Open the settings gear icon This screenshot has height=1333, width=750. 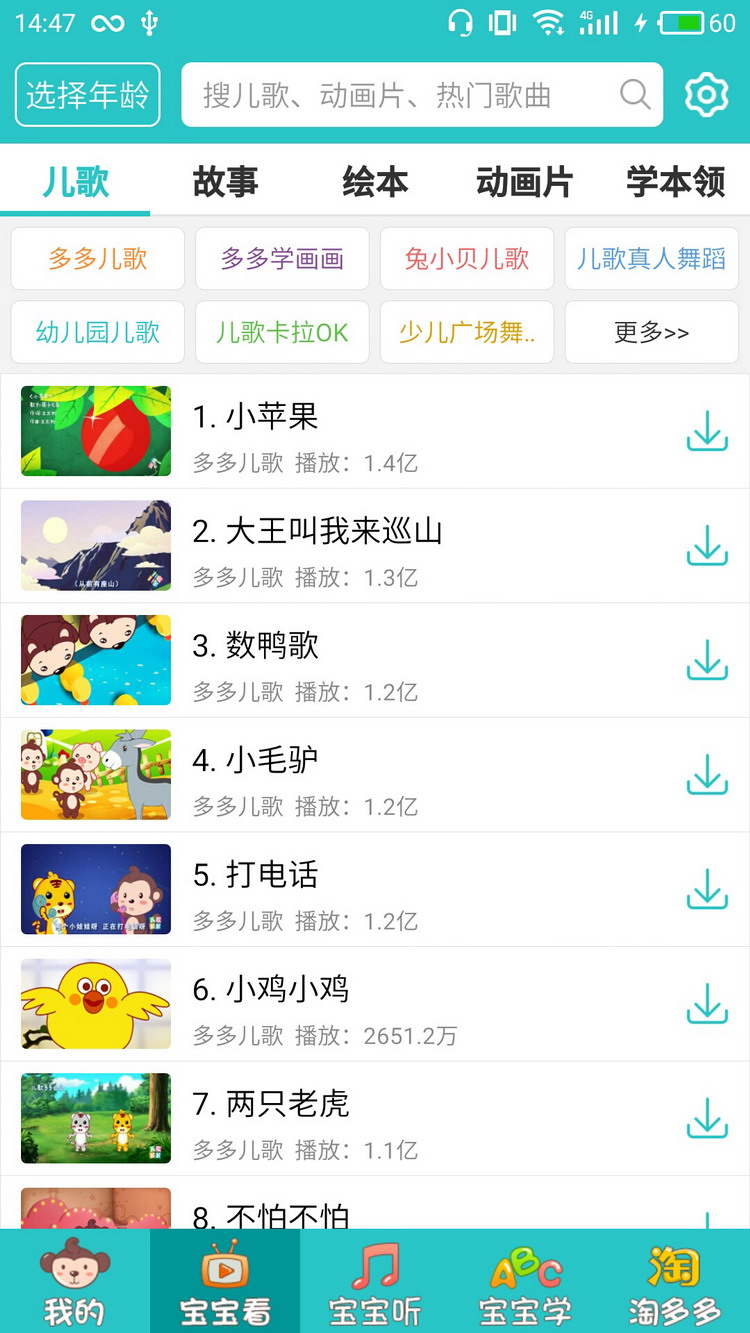pyautogui.click(x=706, y=95)
